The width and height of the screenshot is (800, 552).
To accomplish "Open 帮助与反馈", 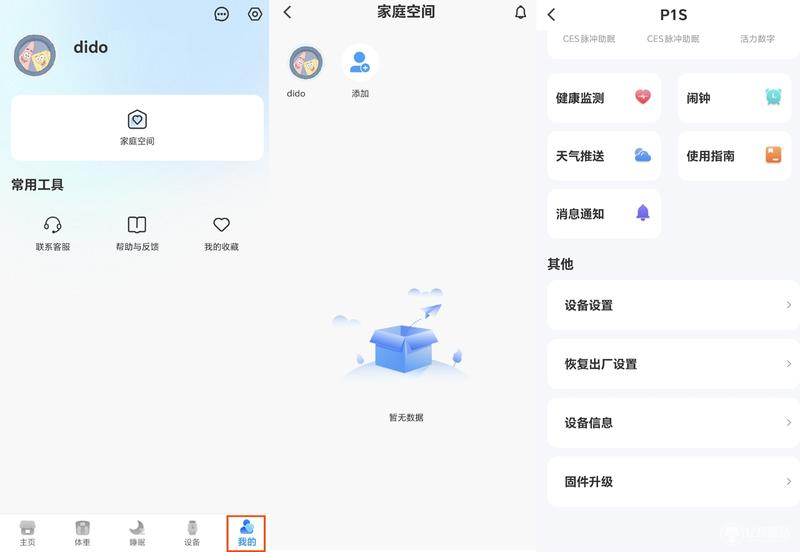I will tap(137, 233).
